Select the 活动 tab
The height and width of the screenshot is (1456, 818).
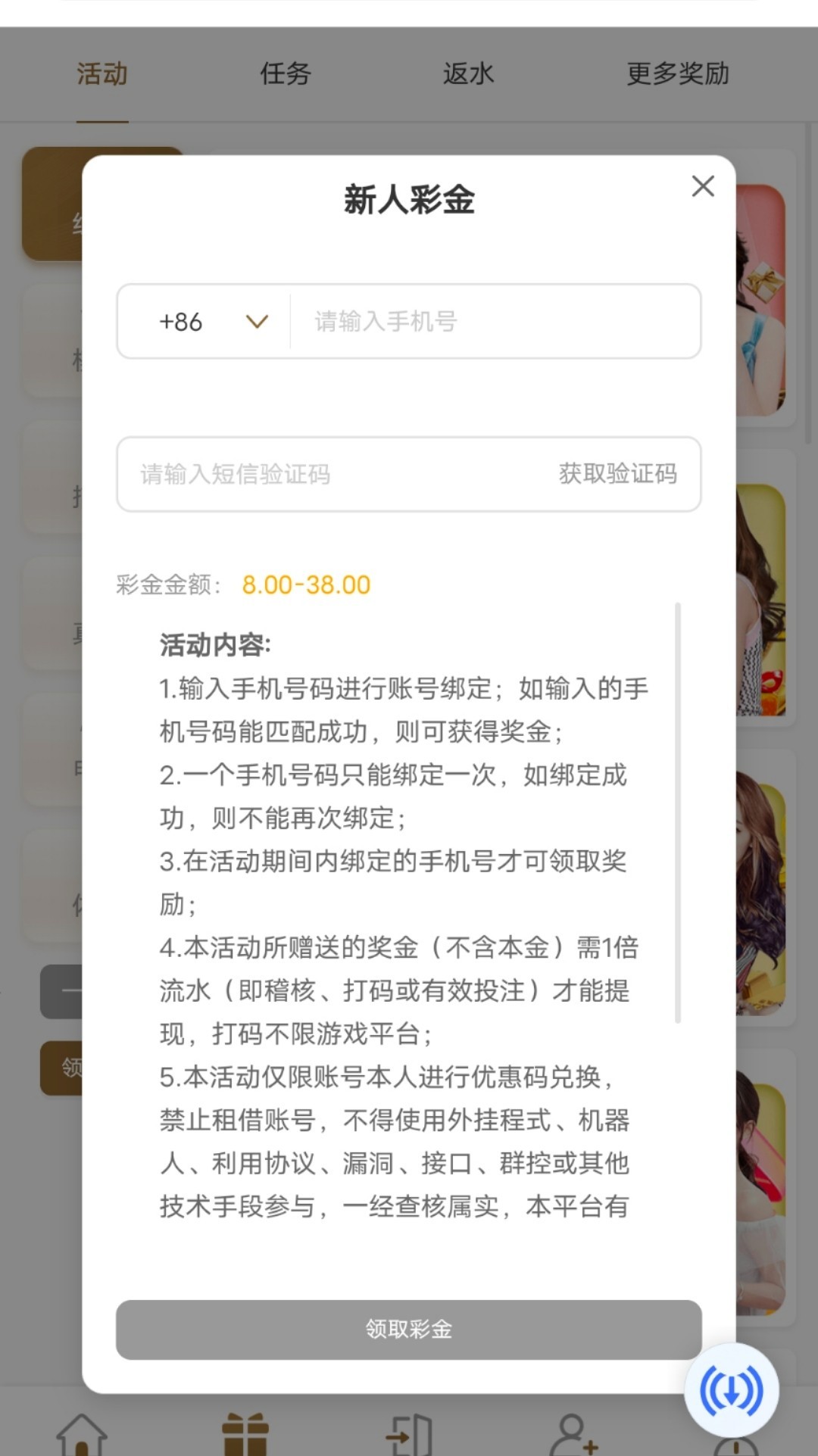click(x=102, y=74)
